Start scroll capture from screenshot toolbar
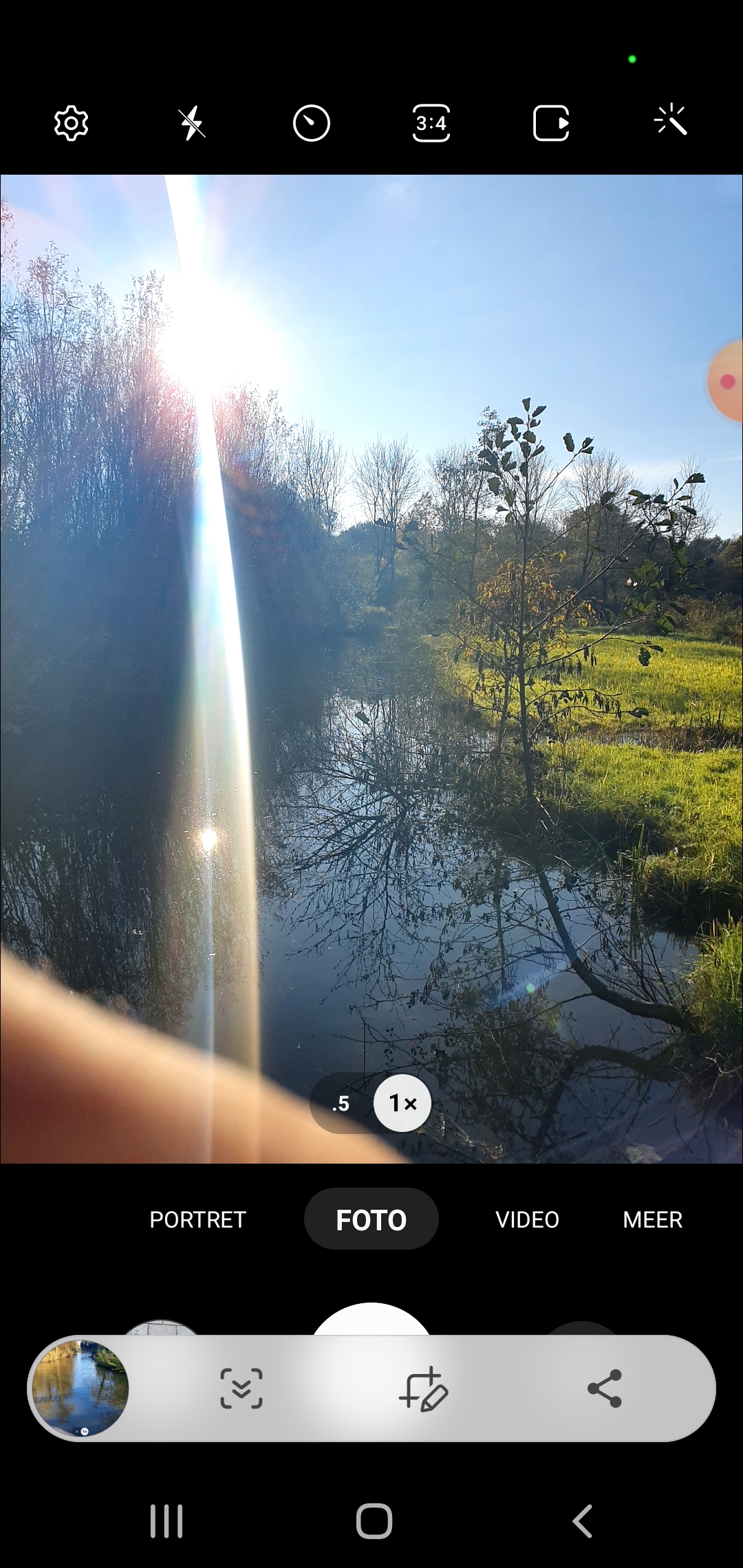This screenshot has height=1568, width=743. (241, 1389)
